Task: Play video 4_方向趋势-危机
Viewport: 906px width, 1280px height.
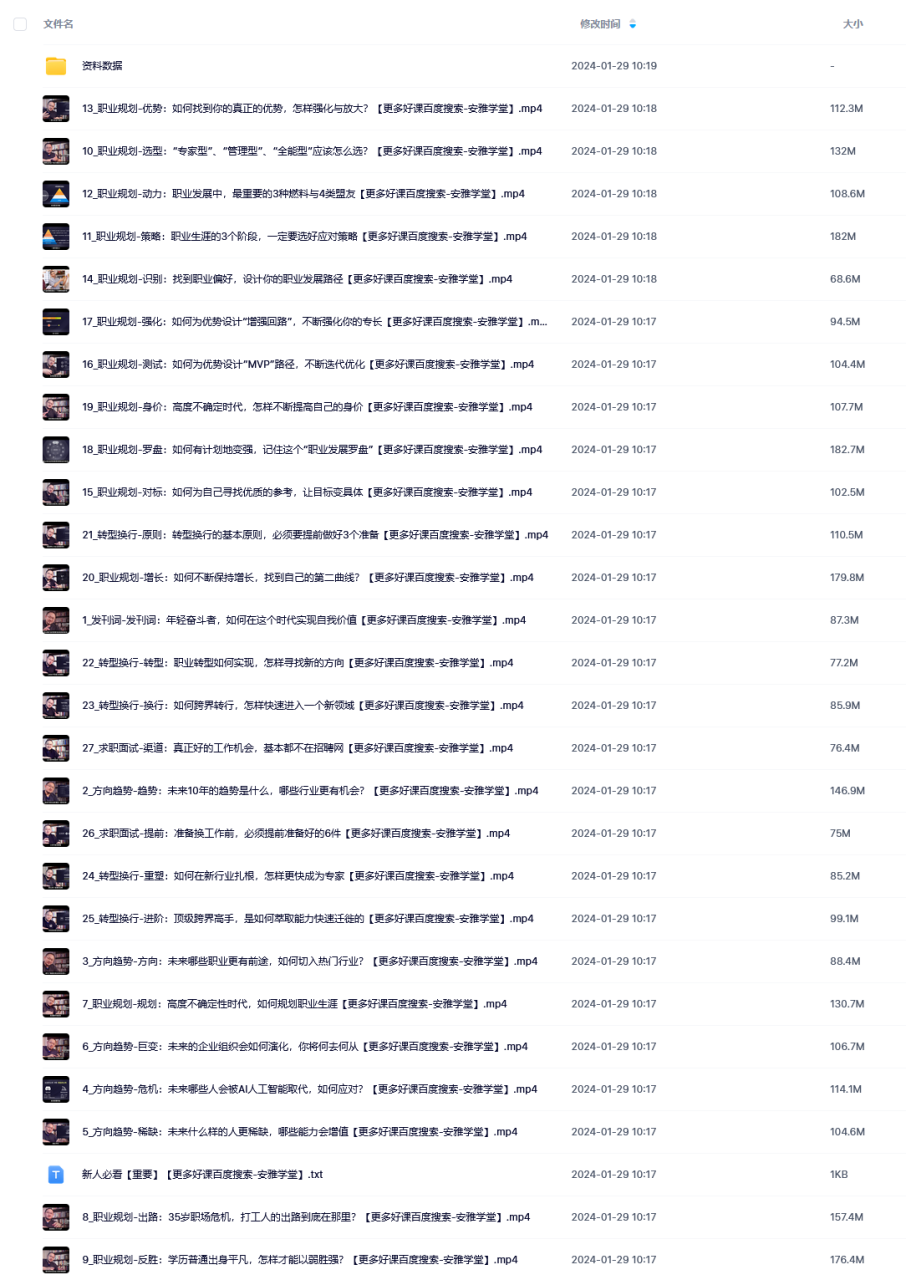Action: tap(310, 1089)
